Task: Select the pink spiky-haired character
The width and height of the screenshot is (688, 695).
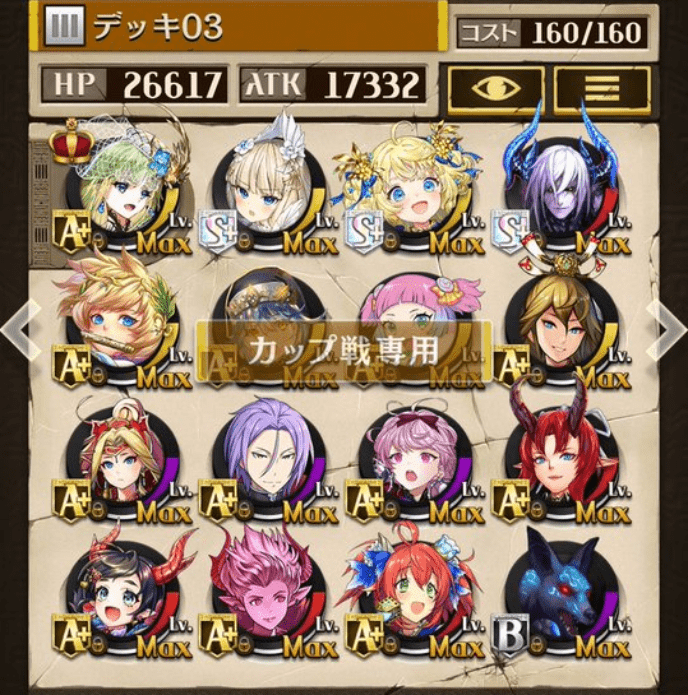Action: [263, 592]
